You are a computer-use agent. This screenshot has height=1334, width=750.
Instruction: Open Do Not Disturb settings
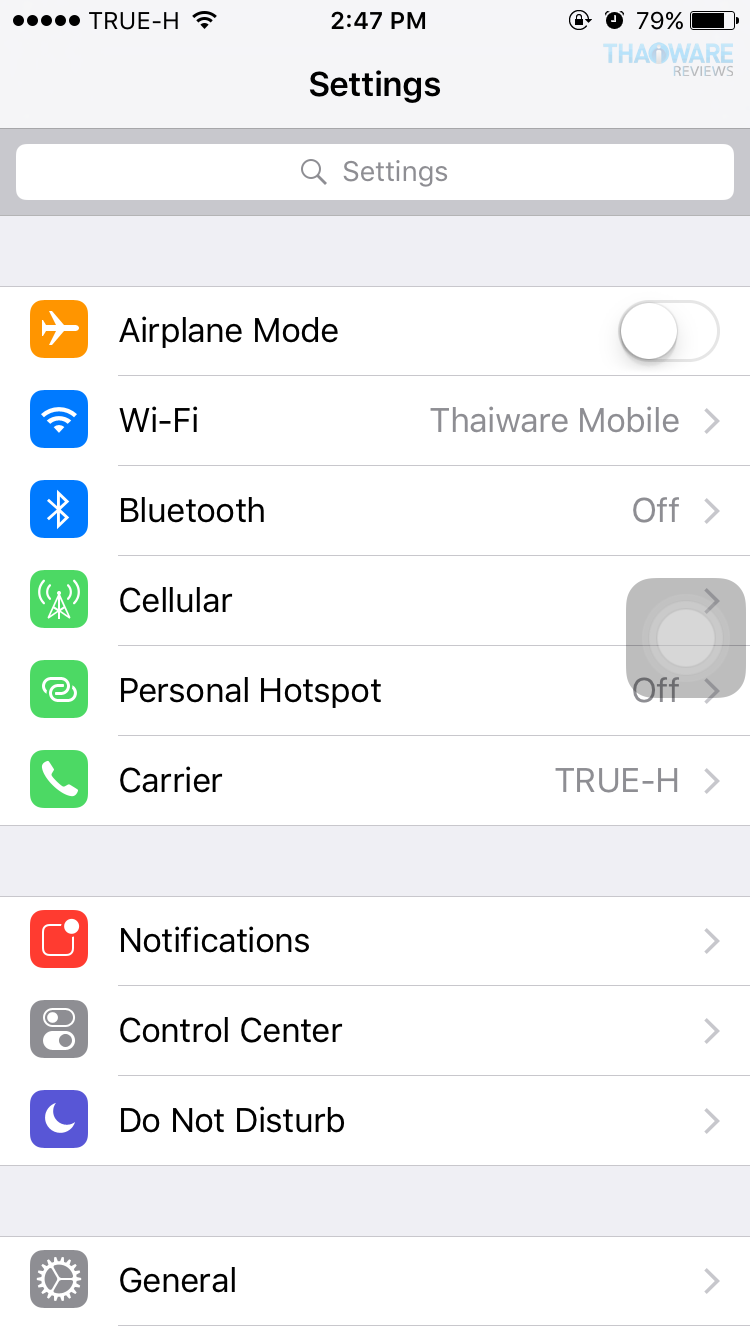tap(375, 1121)
